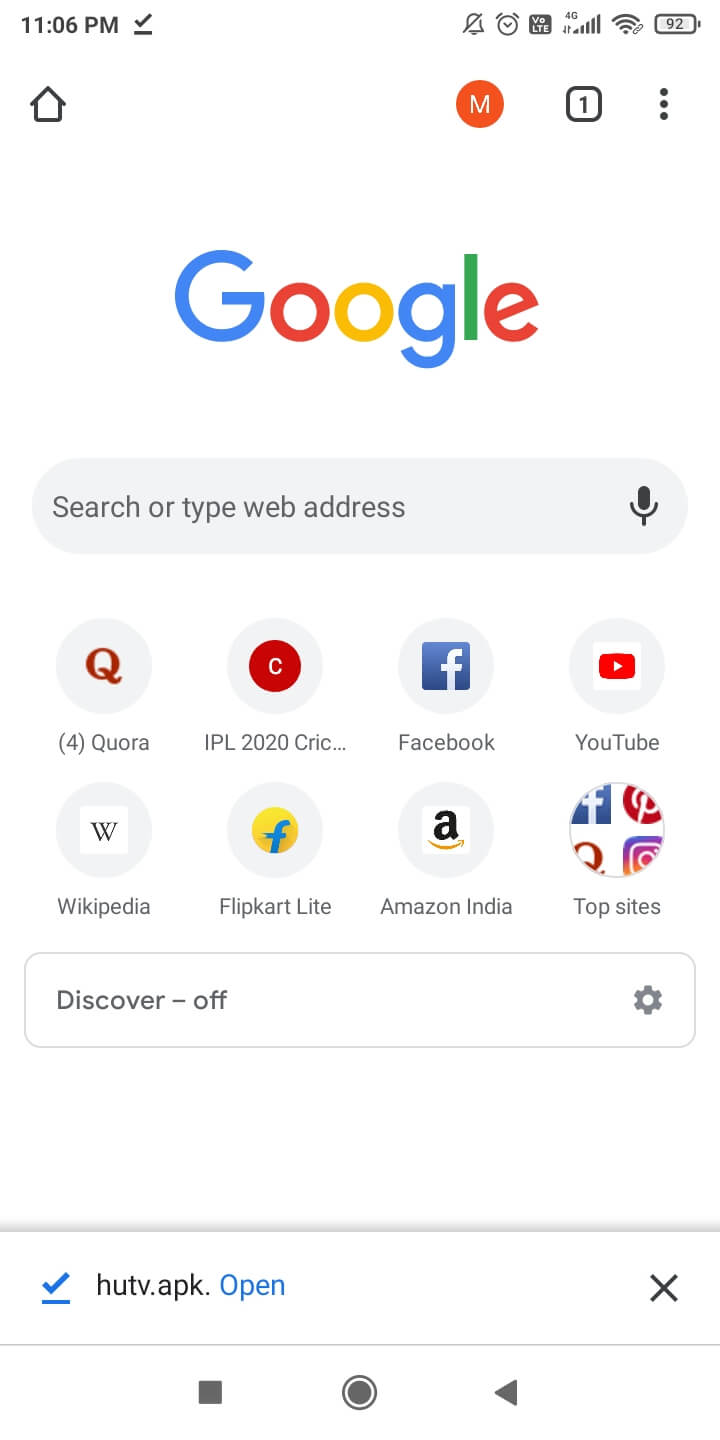Tap the voice search microphone
720x1440 pixels.
click(x=644, y=506)
